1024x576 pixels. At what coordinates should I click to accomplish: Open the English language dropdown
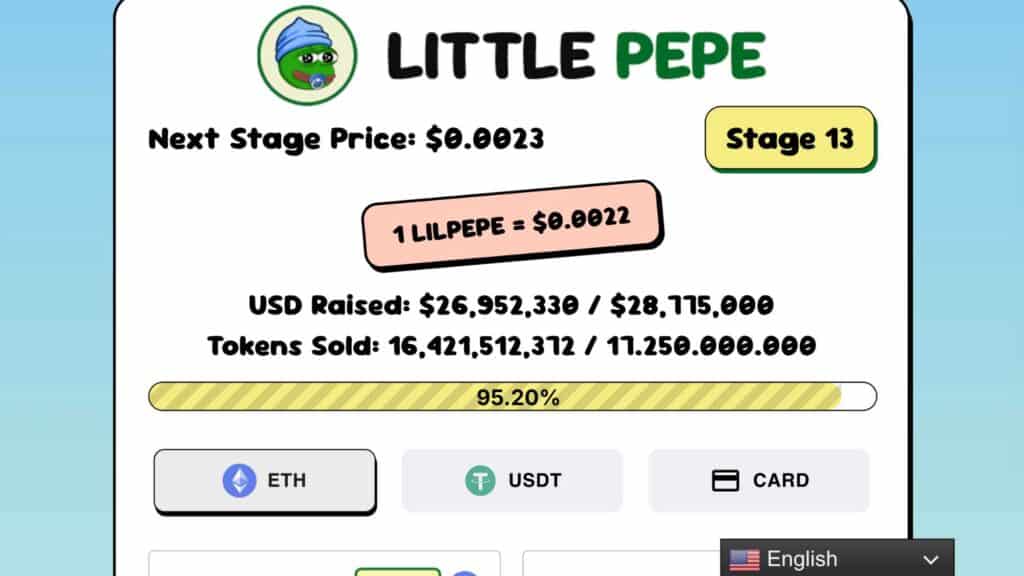(836, 559)
